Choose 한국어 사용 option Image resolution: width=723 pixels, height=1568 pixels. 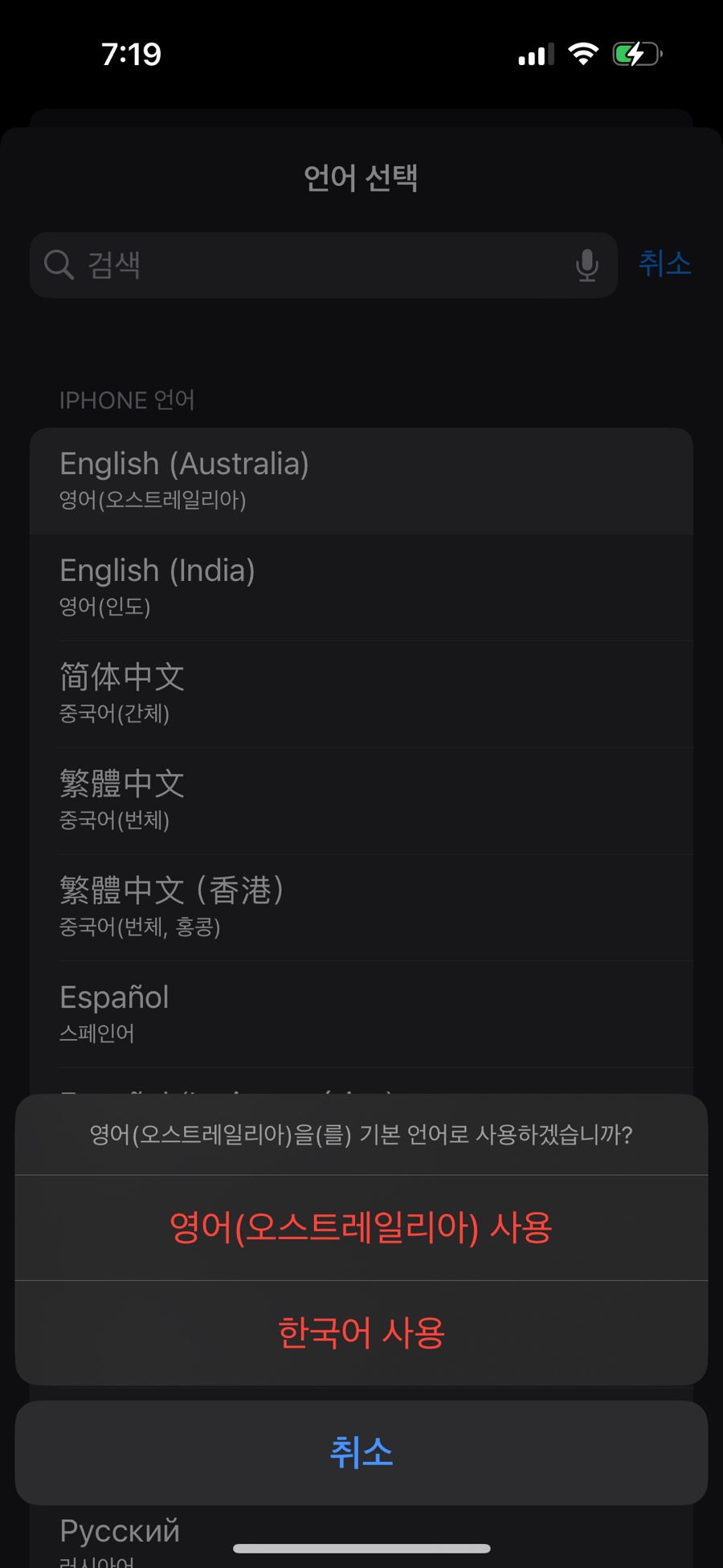coord(361,1333)
